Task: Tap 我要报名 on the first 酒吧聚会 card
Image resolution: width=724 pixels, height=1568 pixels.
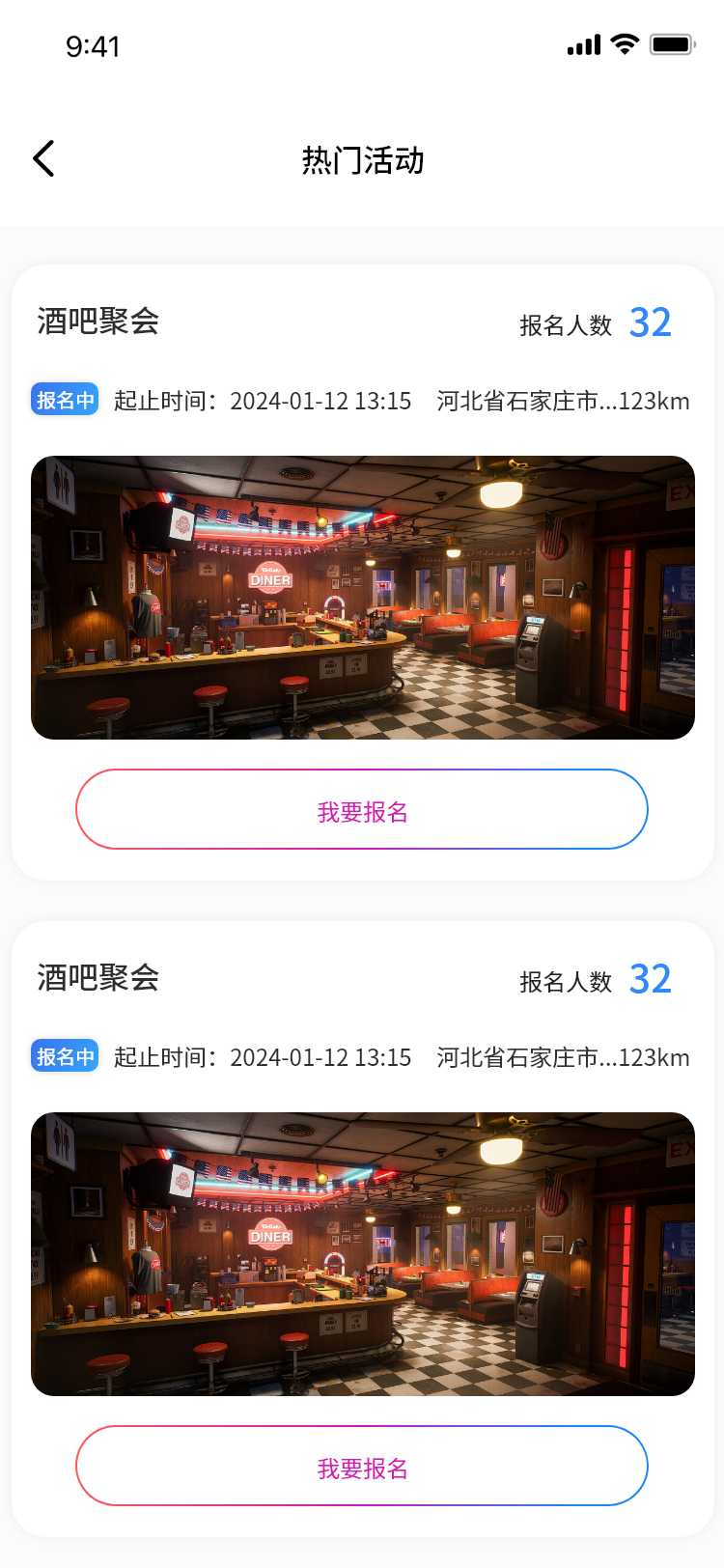Action: tap(362, 810)
